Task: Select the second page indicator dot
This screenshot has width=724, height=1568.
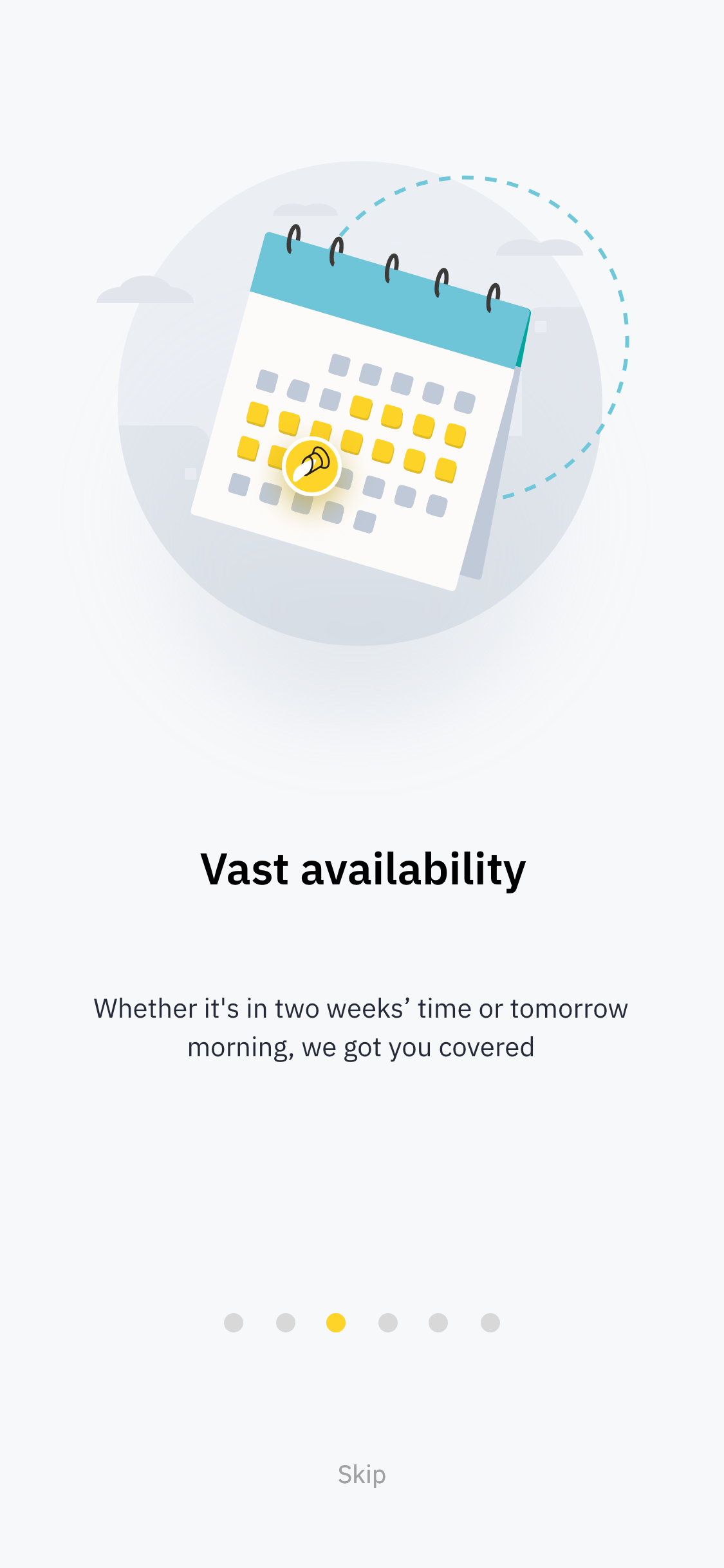Action: [x=285, y=1323]
